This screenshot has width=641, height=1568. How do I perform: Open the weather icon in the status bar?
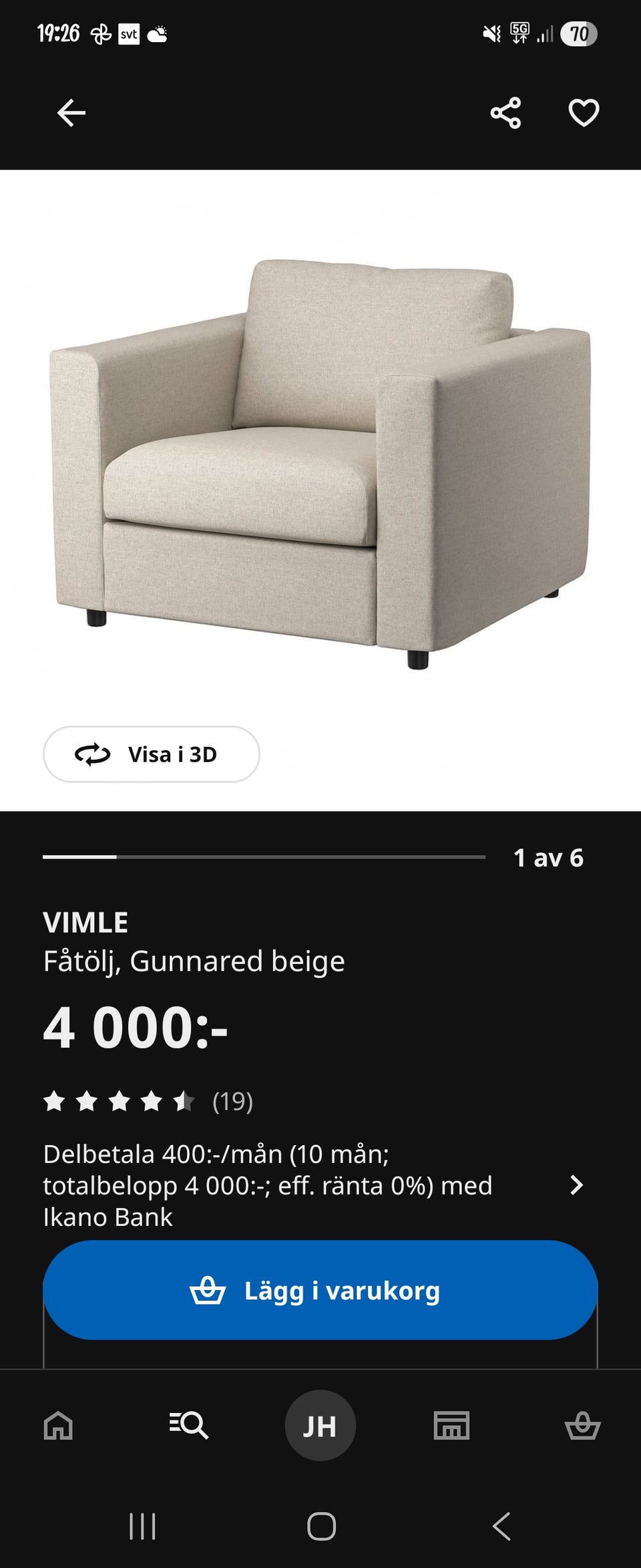pyautogui.click(x=156, y=35)
